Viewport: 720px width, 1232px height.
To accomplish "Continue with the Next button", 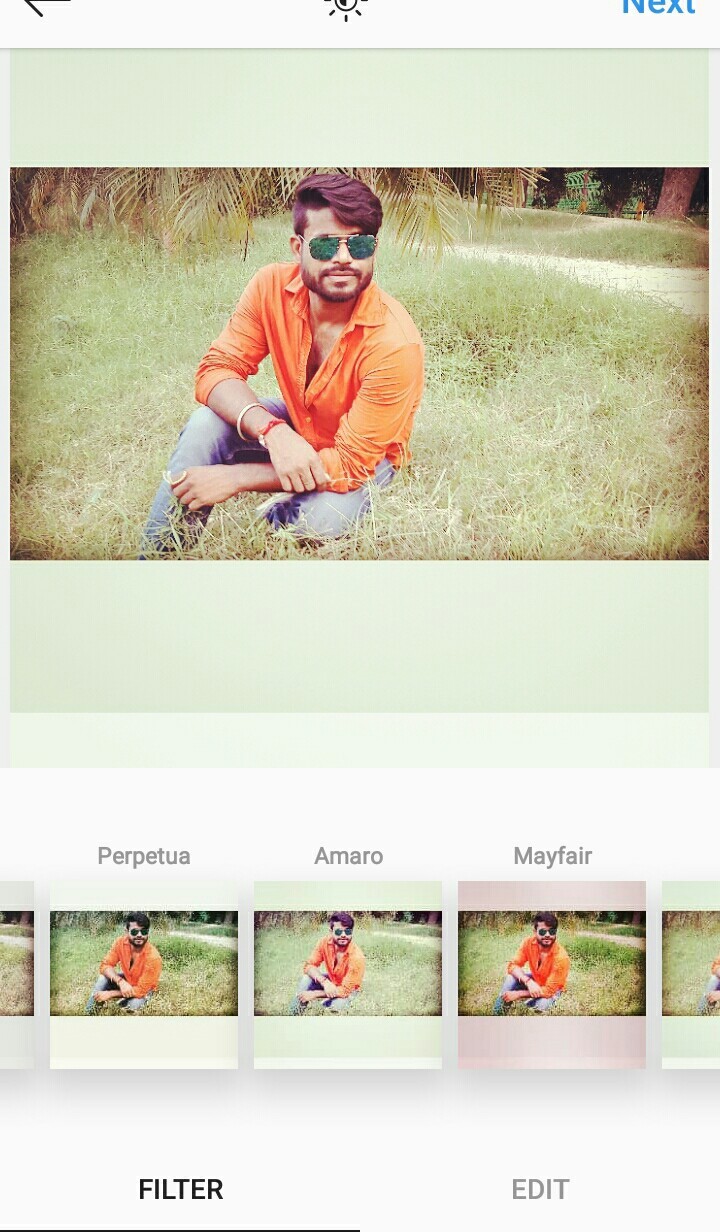I will pyautogui.click(x=658, y=8).
